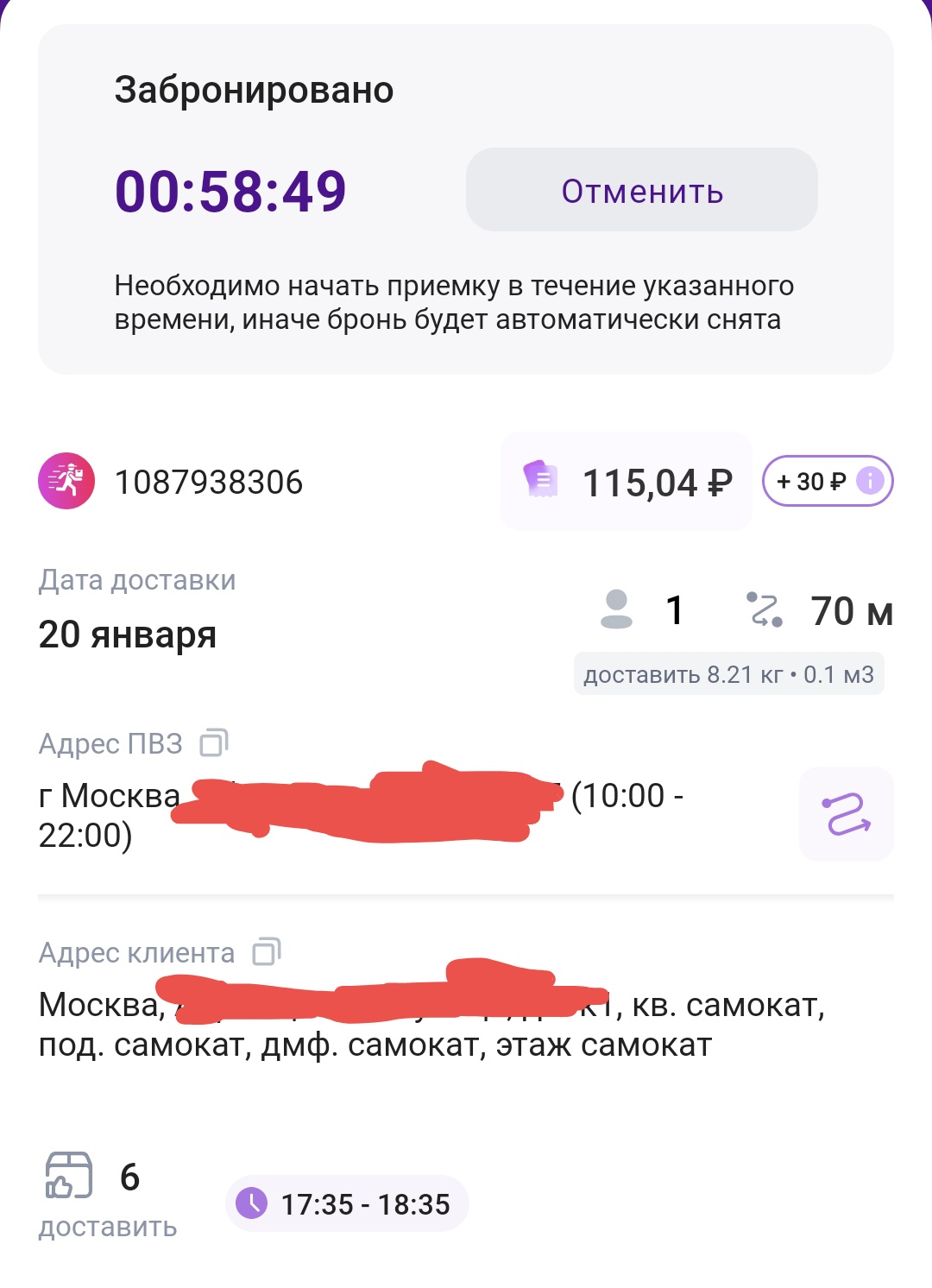
Task: Open route to the pickup point
Action: [x=846, y=814]
